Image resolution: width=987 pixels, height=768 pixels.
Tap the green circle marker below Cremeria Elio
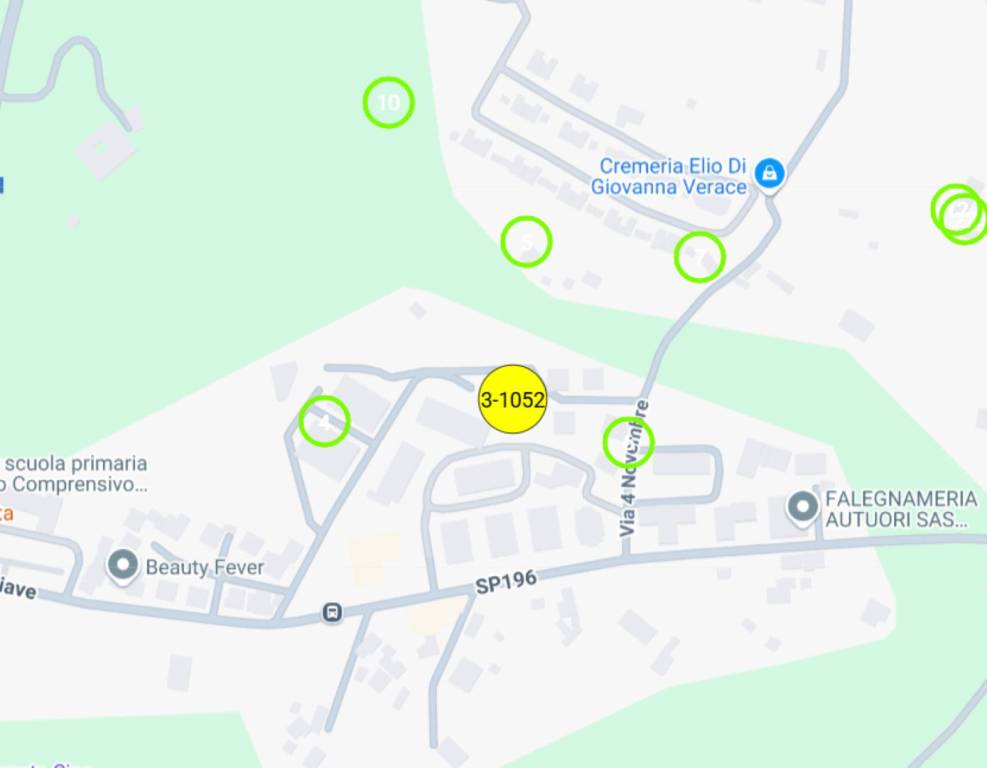tap(699, 257)
